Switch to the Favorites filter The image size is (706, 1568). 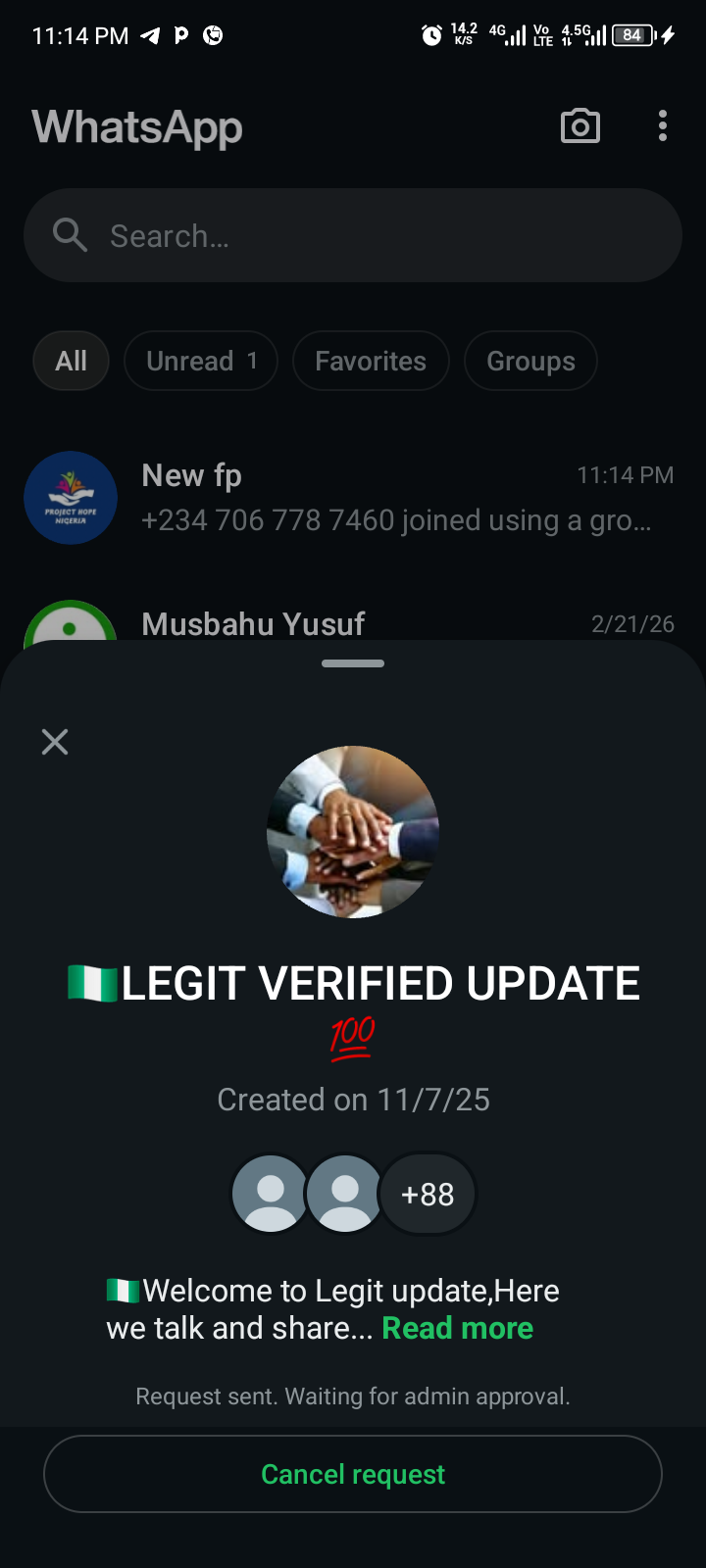point(371,361)
